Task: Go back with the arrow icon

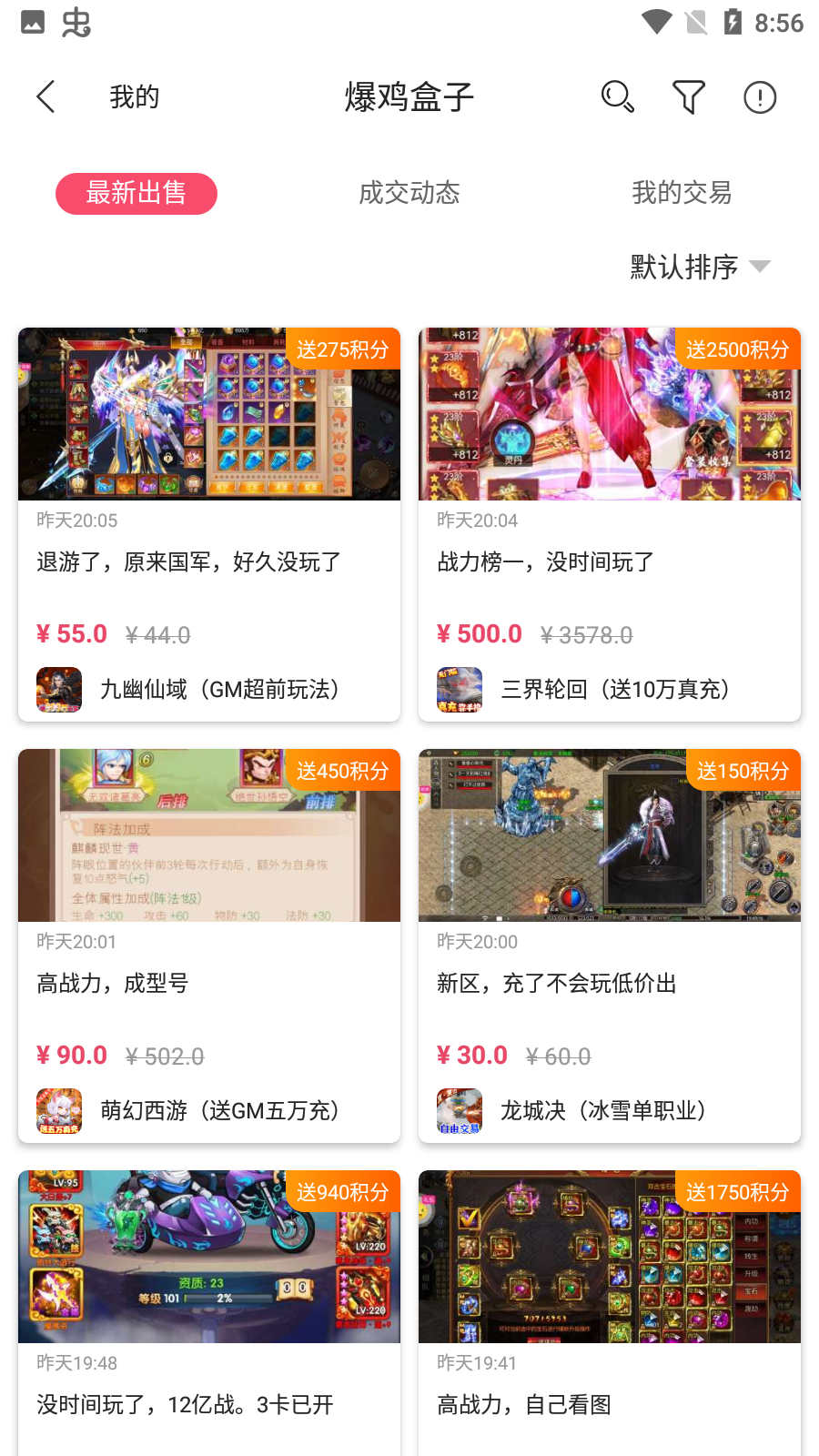Action: 46,96
